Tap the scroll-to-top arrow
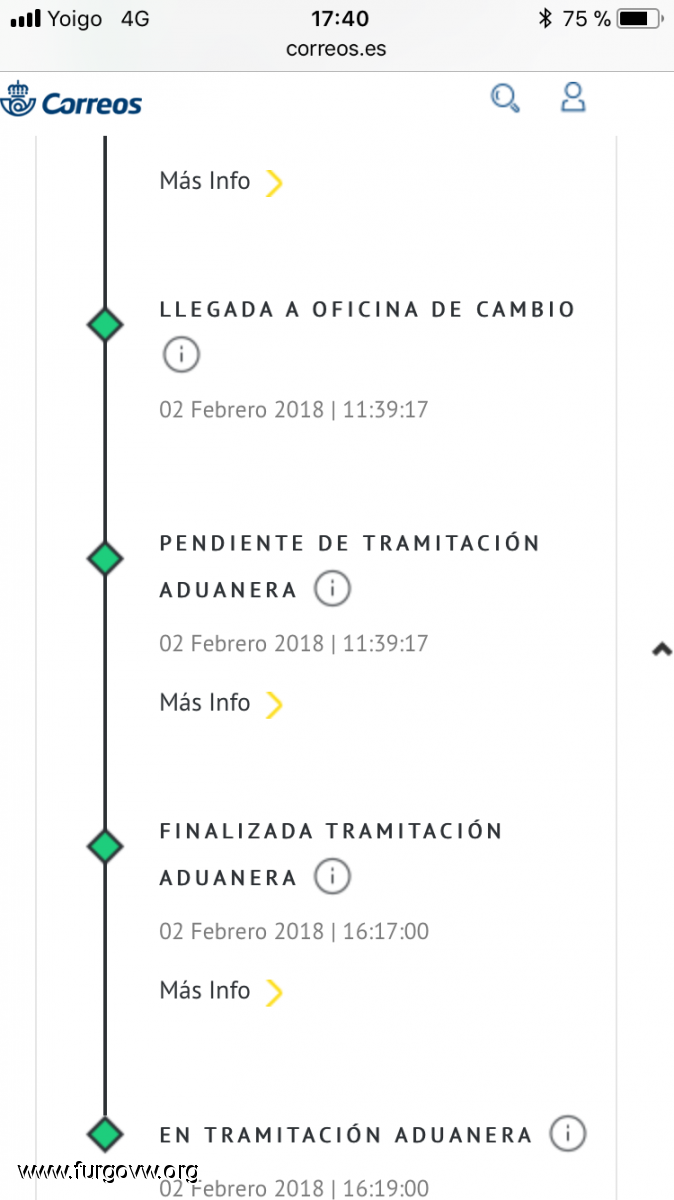Screen dimensions: 674x1200 coord(661,649)
